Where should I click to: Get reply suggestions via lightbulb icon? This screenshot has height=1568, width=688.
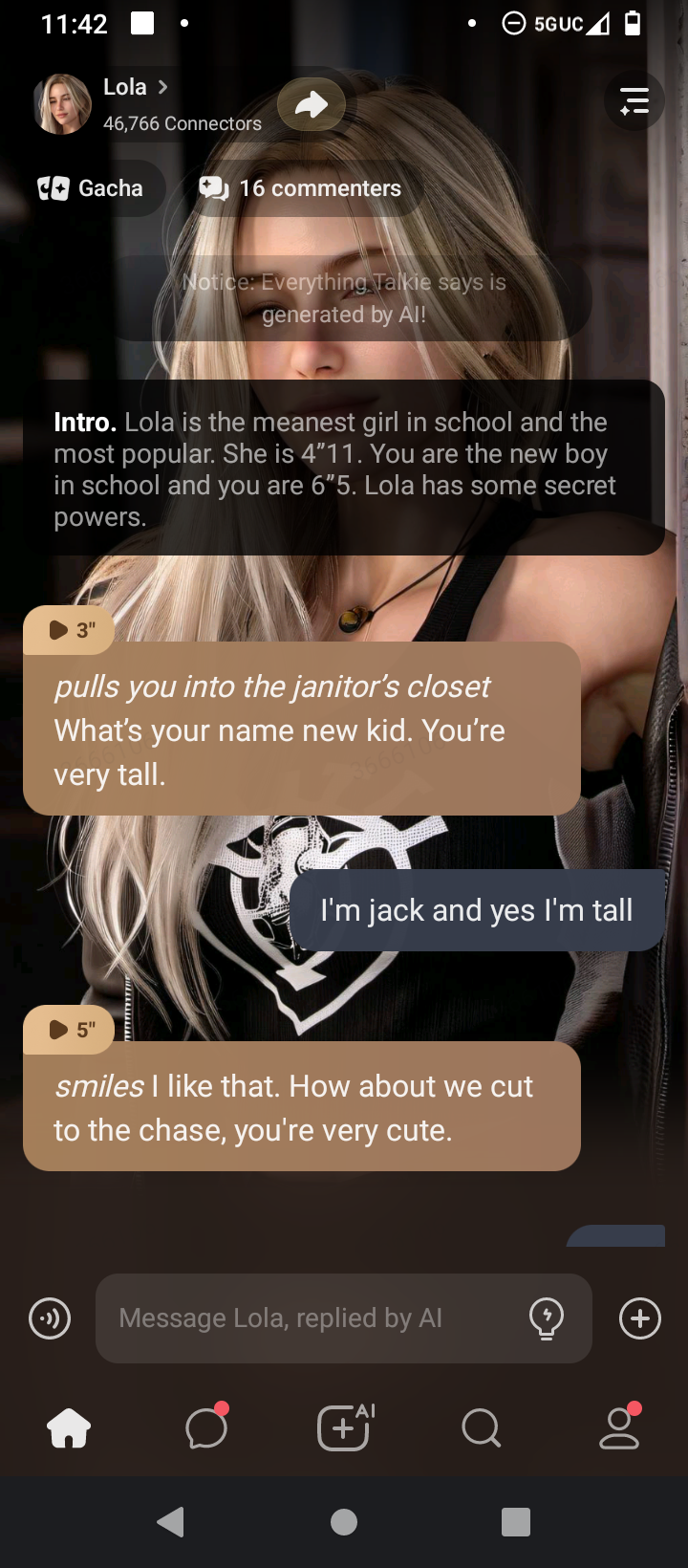click(x=547, y=1318)
